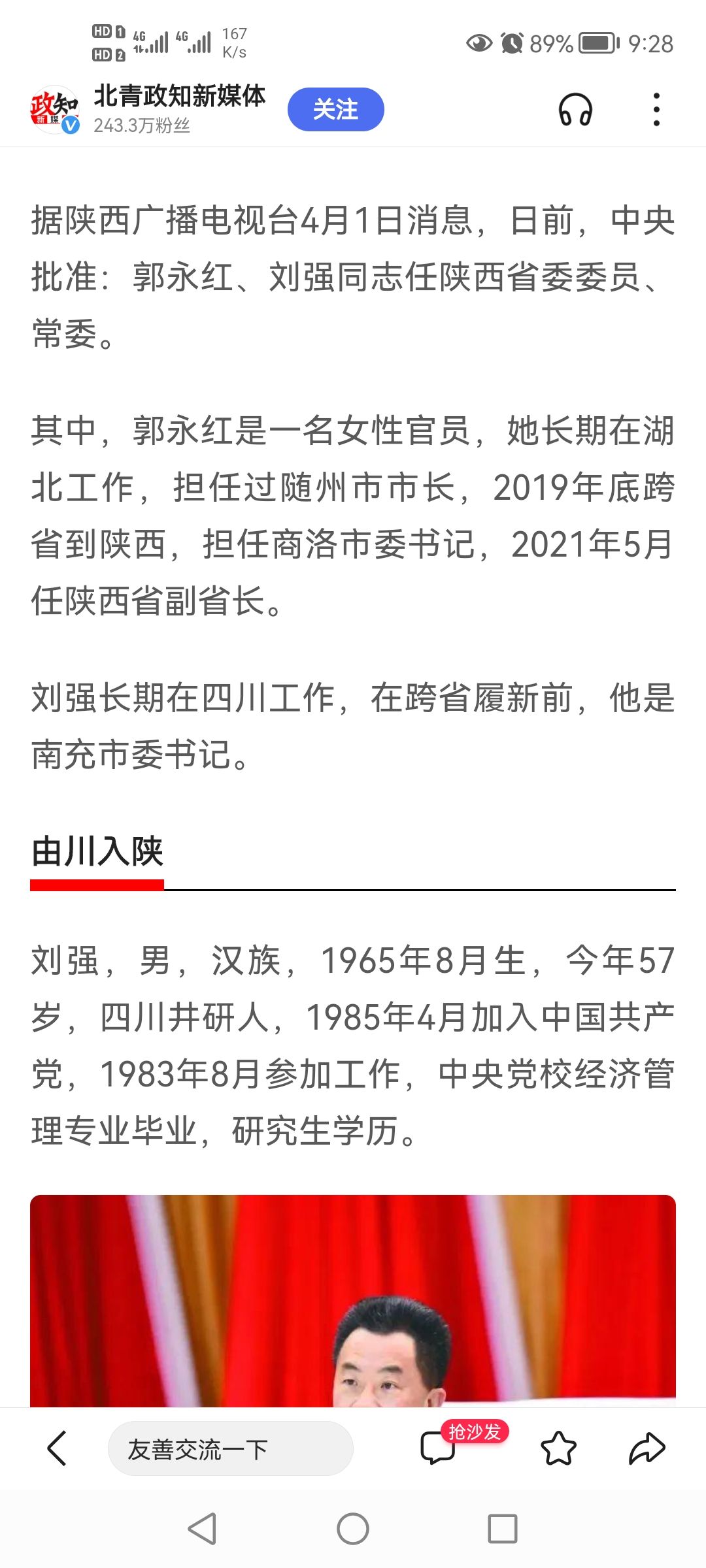Share this article
Screen dimensions: 706x1568
(x=647, y=1448)
